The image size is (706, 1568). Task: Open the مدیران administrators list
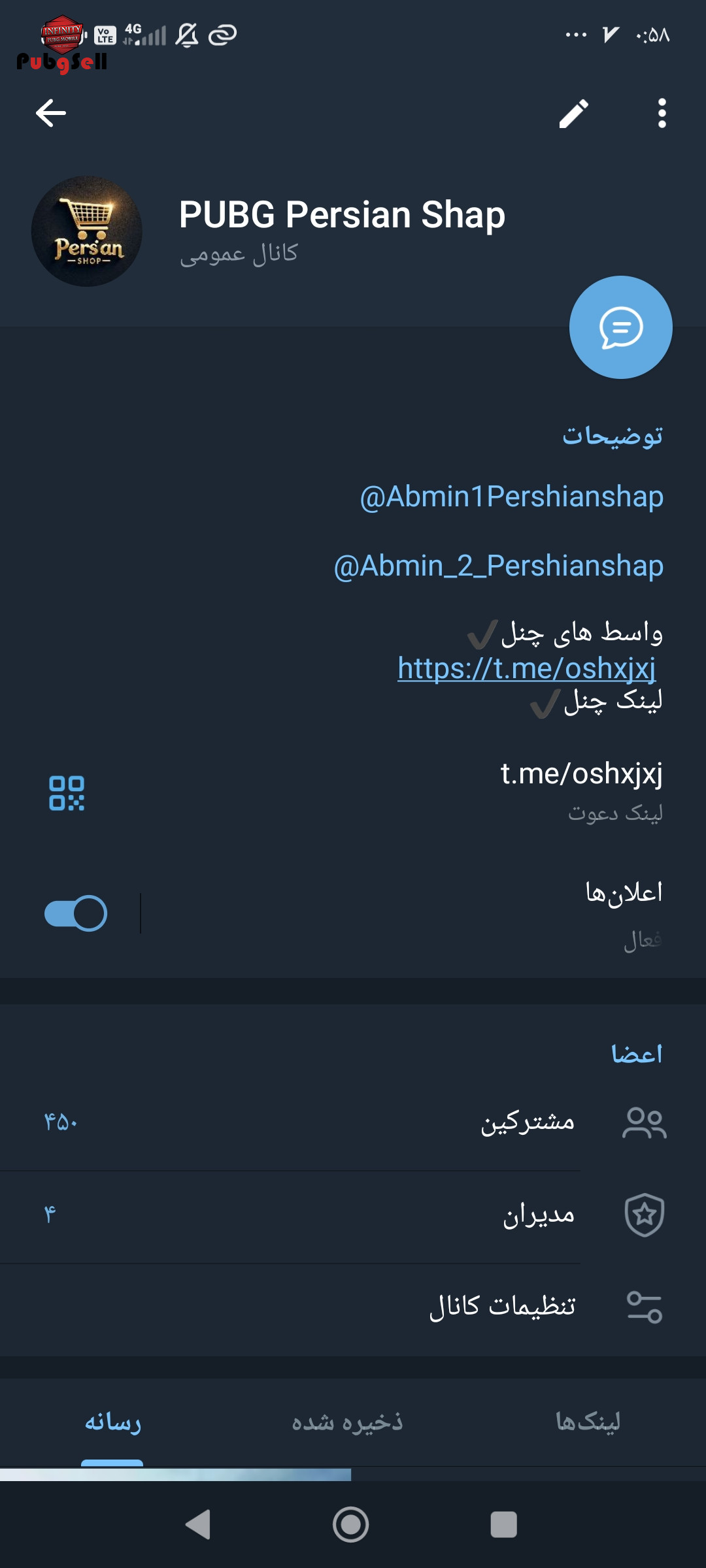pos(353,1216)
